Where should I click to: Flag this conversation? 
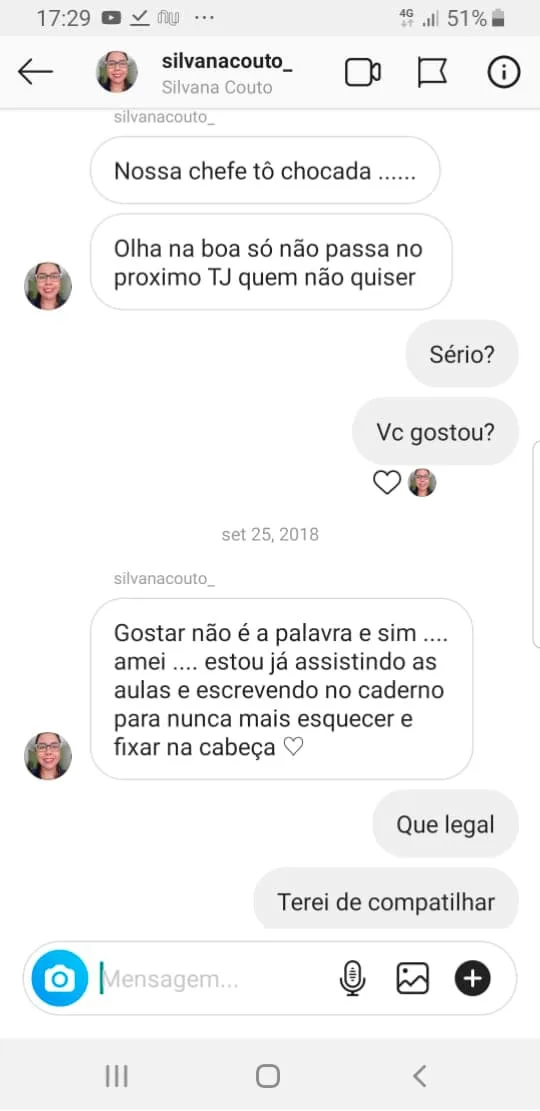pyautogui.click(x=432, y=72)
